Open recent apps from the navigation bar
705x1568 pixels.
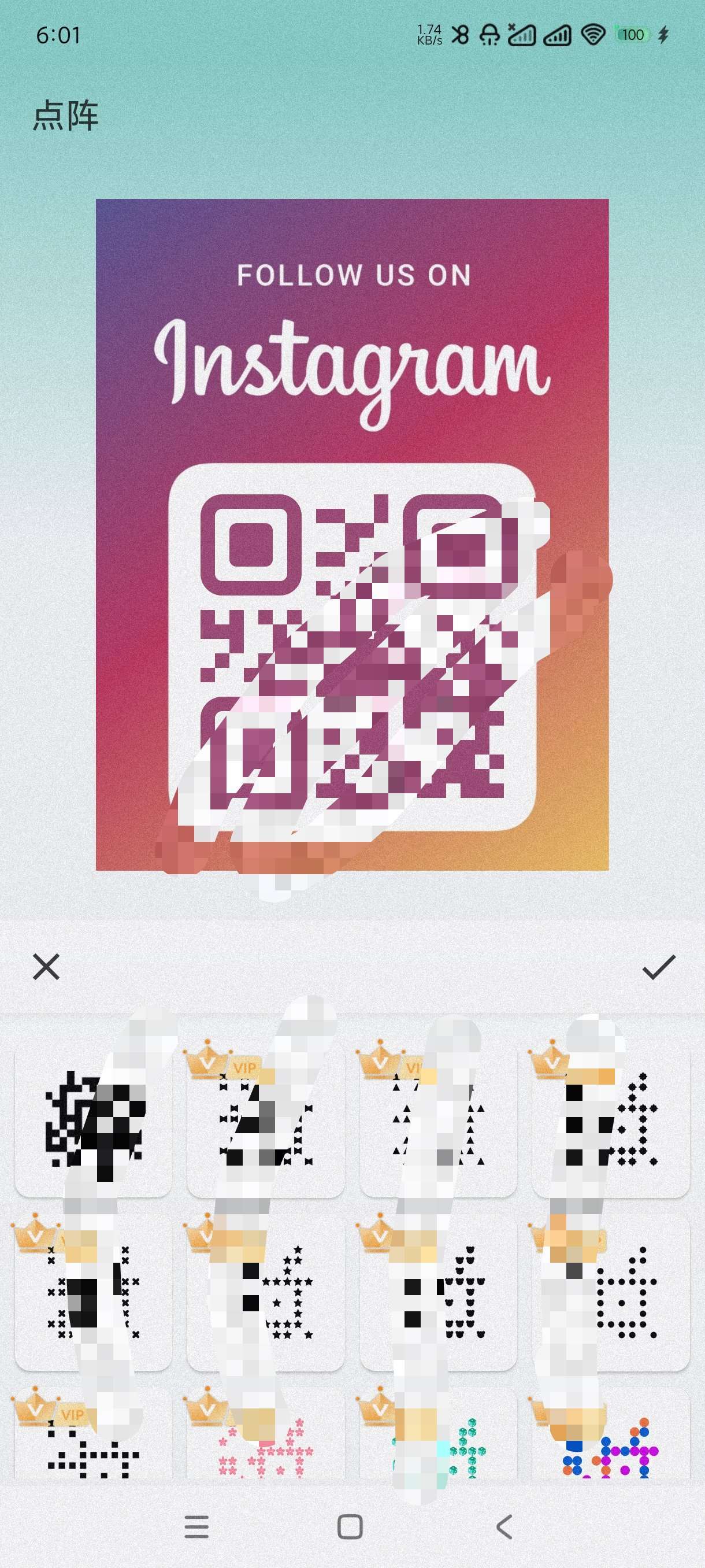click(x=196, y=1527)
